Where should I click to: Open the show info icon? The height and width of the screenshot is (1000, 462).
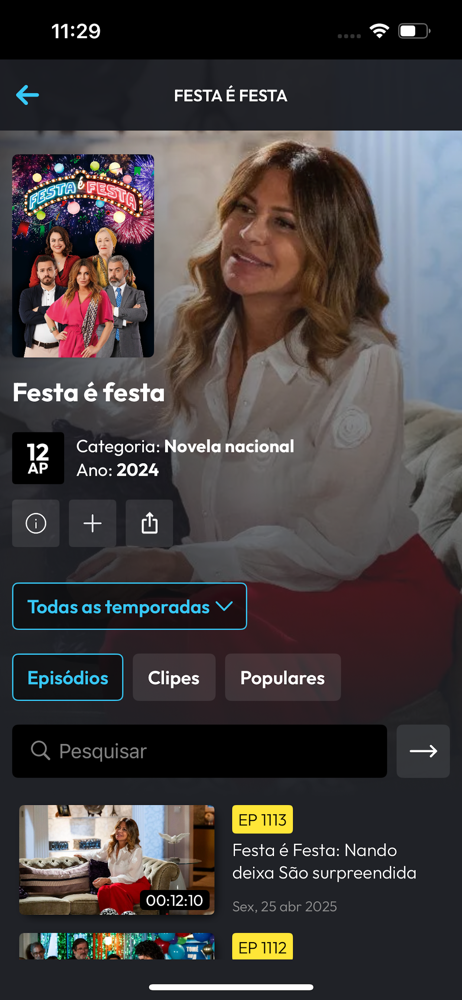(x=36, y=523)
